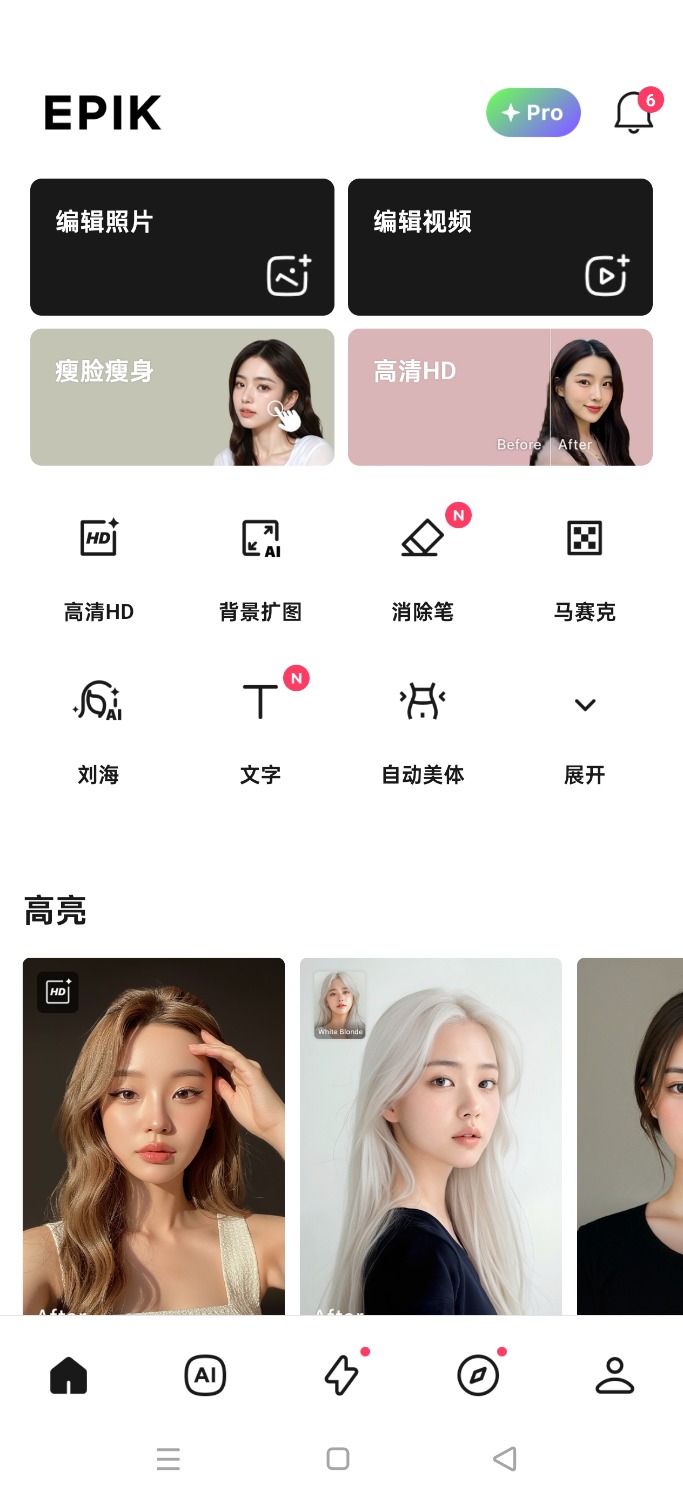Switch to the compass discover tab
This screenshot has width=683, height=1500.
478,1376
